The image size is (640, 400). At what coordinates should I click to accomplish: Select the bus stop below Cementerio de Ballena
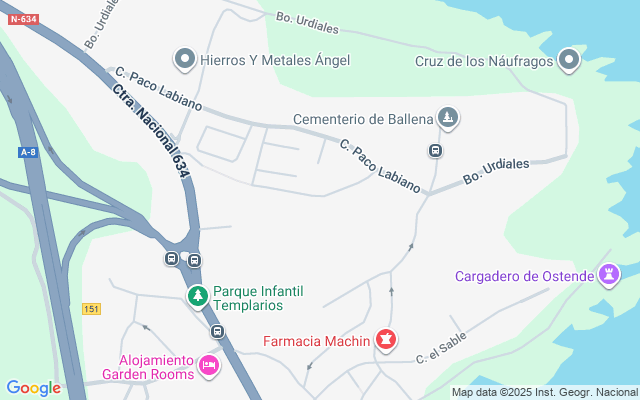tap(436, 151)
